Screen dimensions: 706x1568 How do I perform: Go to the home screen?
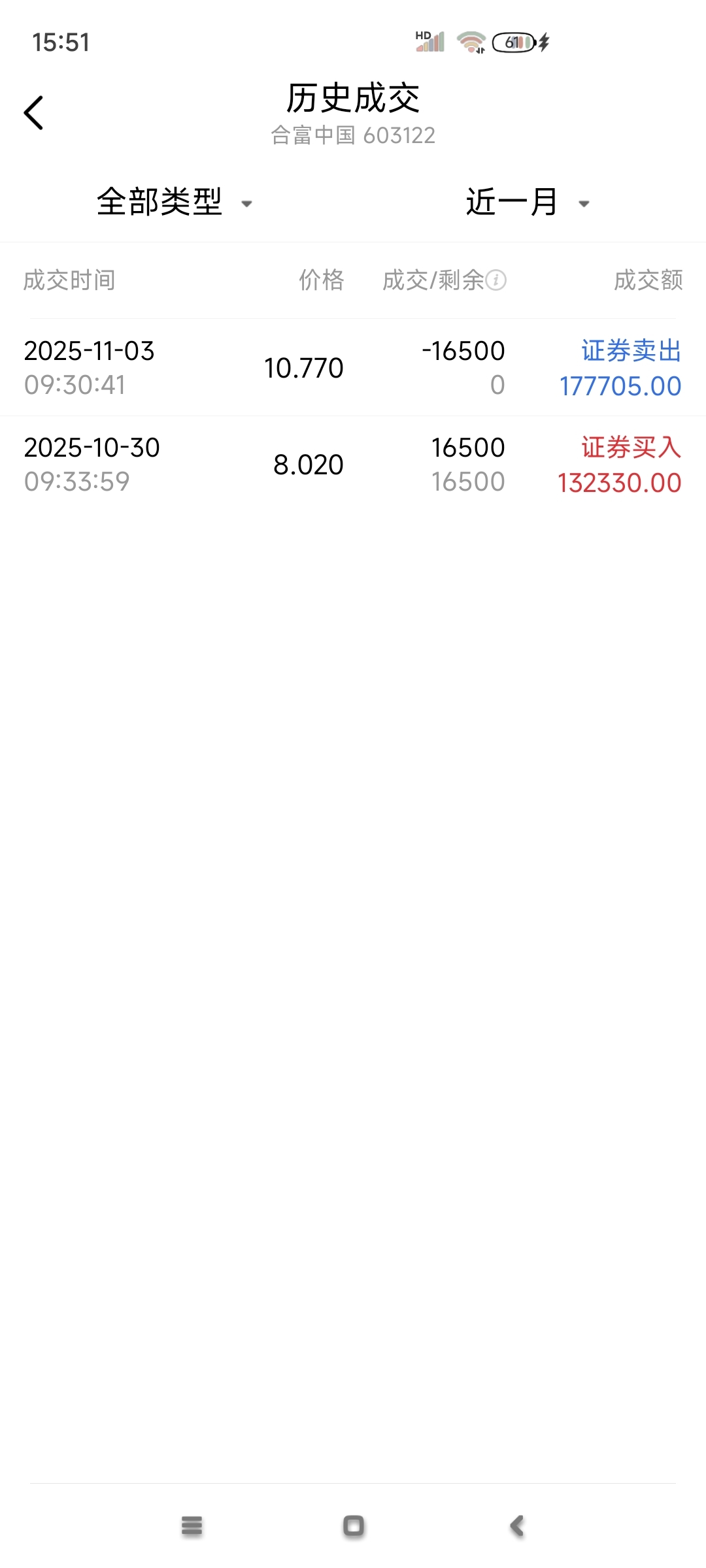pyautogui.click(x=354, y=1526)
